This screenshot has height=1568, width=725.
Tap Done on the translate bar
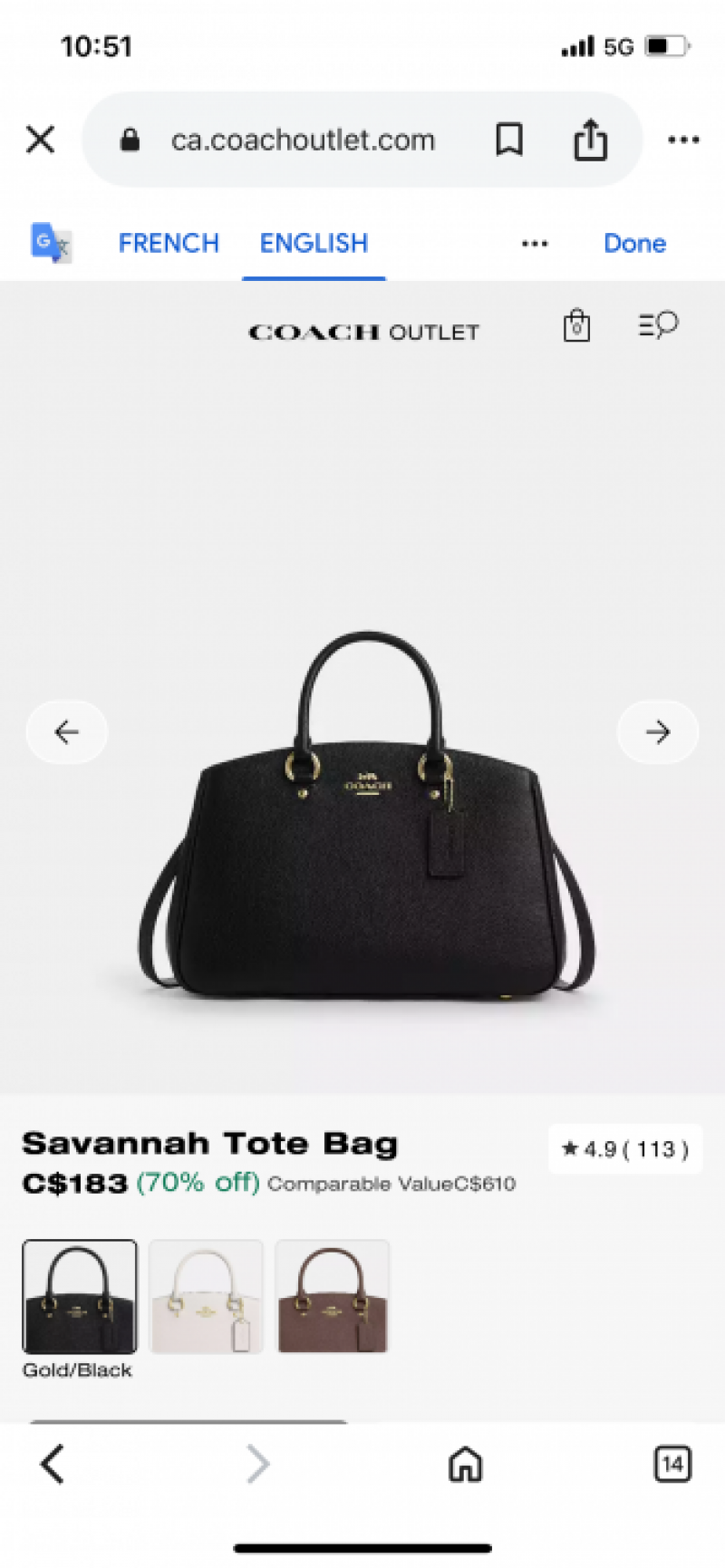click(x=634, y=243)
